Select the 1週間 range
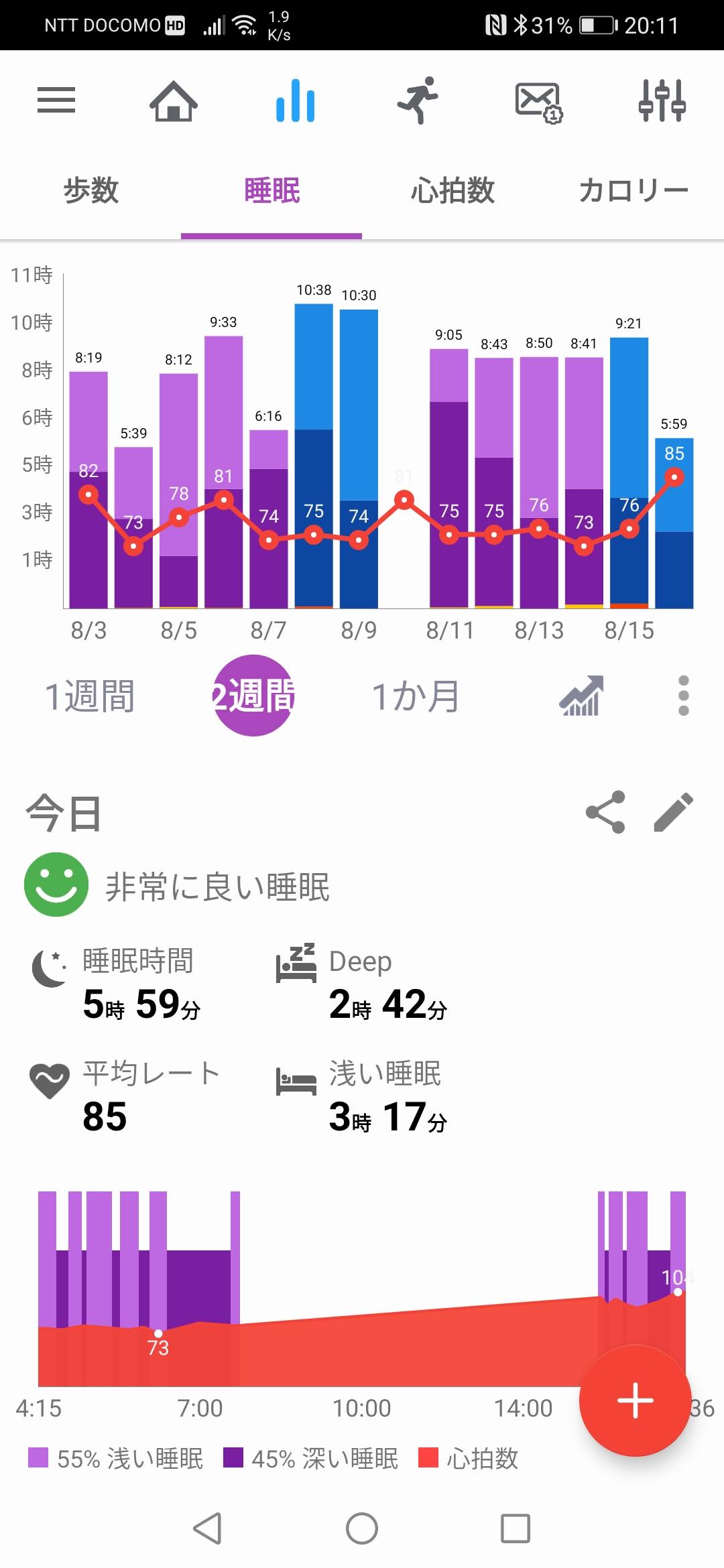Viewport: 724px width, 1568px height. click(x=90, y=696)
